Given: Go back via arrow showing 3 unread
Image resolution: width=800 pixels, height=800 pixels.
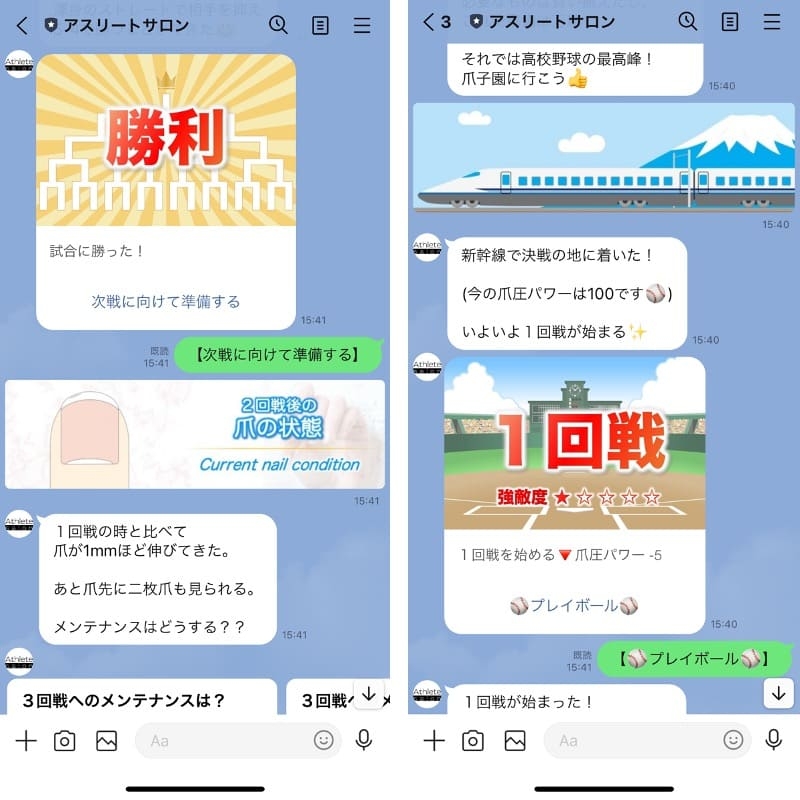Looking at the screenshot, I should [x=435, y=22].
